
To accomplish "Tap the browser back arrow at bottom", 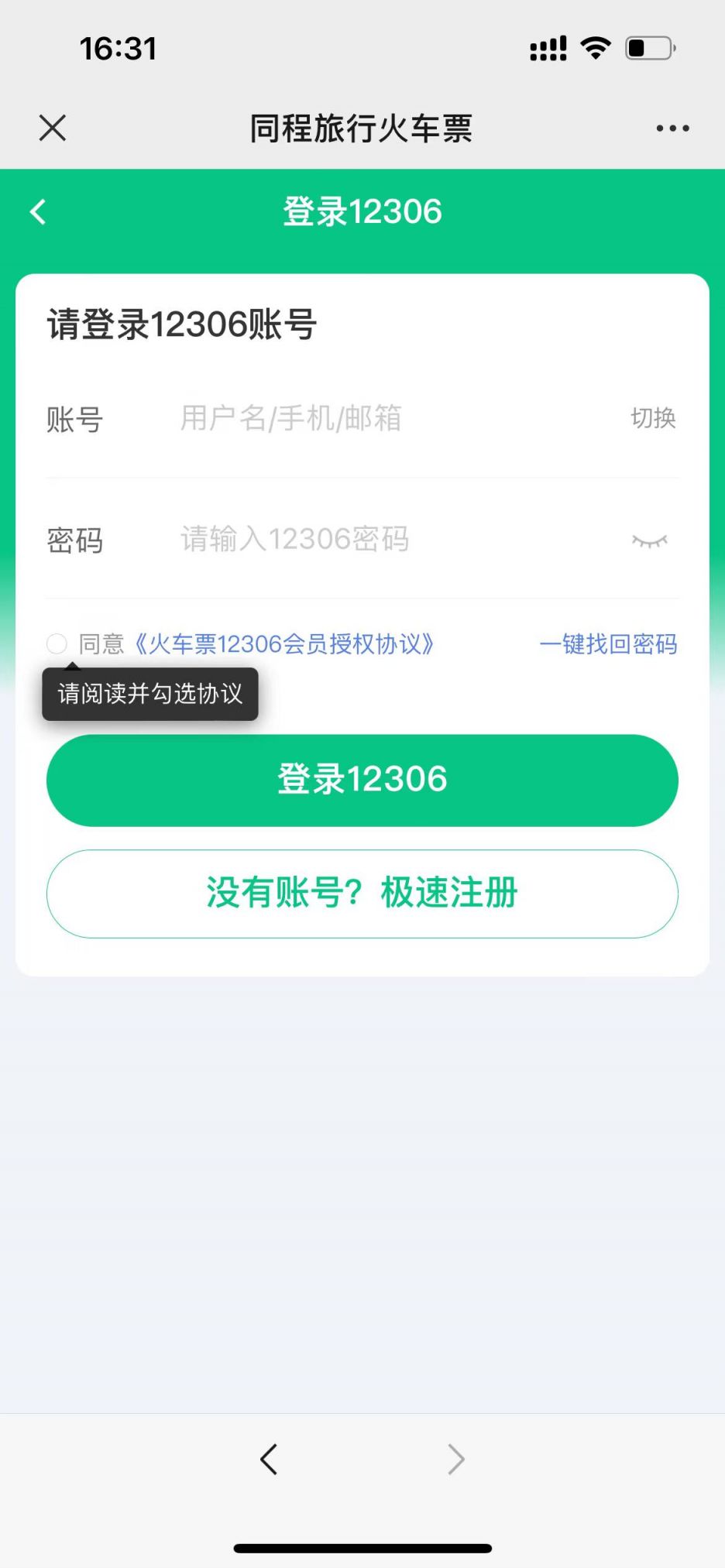I will pyautogui.click(x=269, y=1460).
